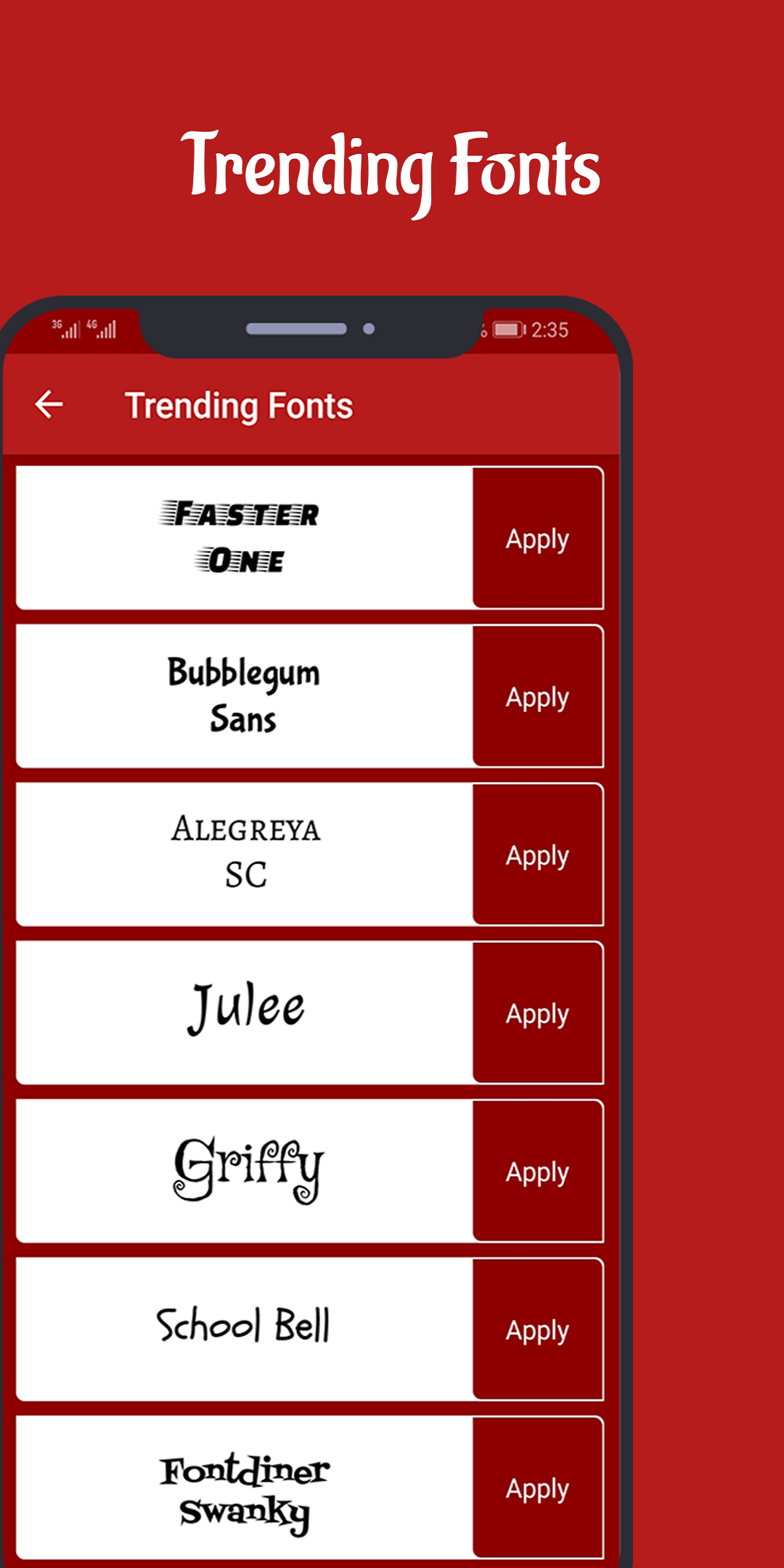Apply the School Bell font
This screenshot has height=1568, width=784.
[x=537, y=1329]
